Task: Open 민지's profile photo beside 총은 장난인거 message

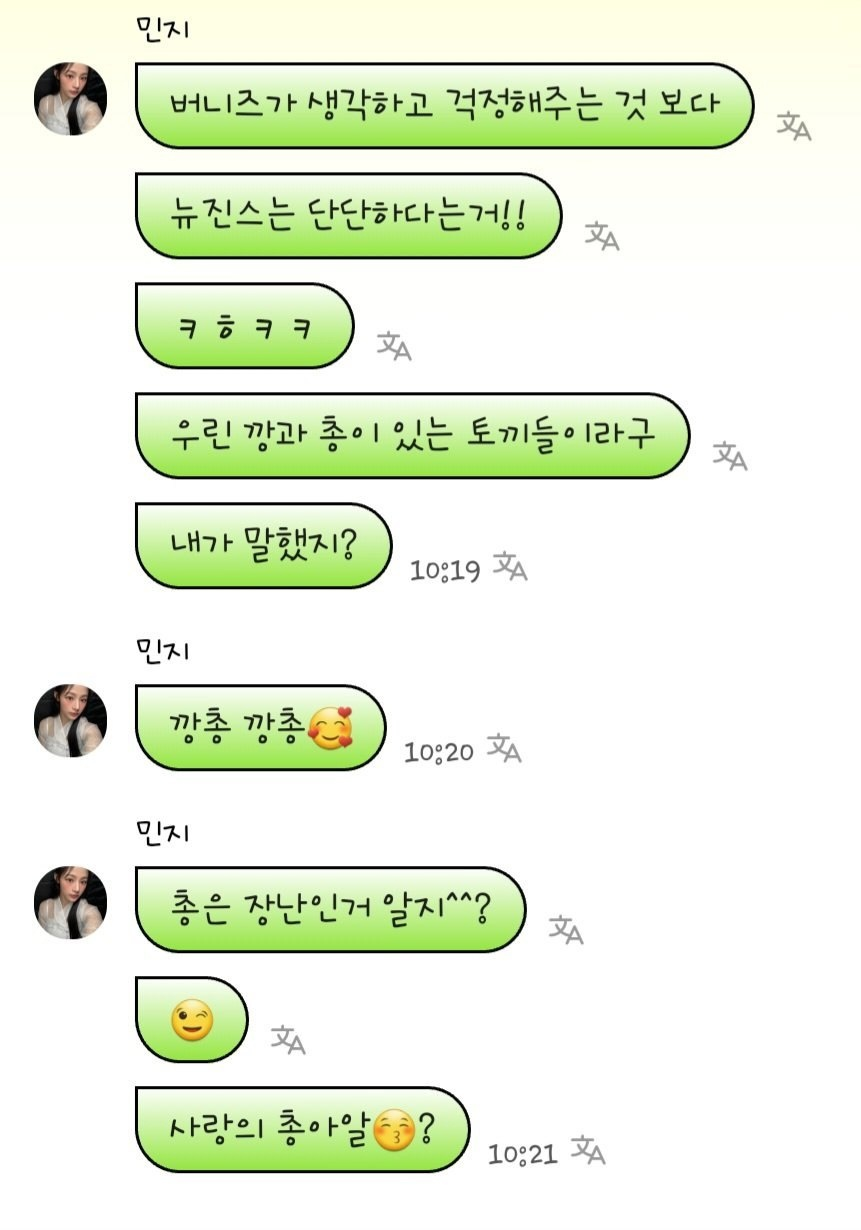Action: pos(71,903)
